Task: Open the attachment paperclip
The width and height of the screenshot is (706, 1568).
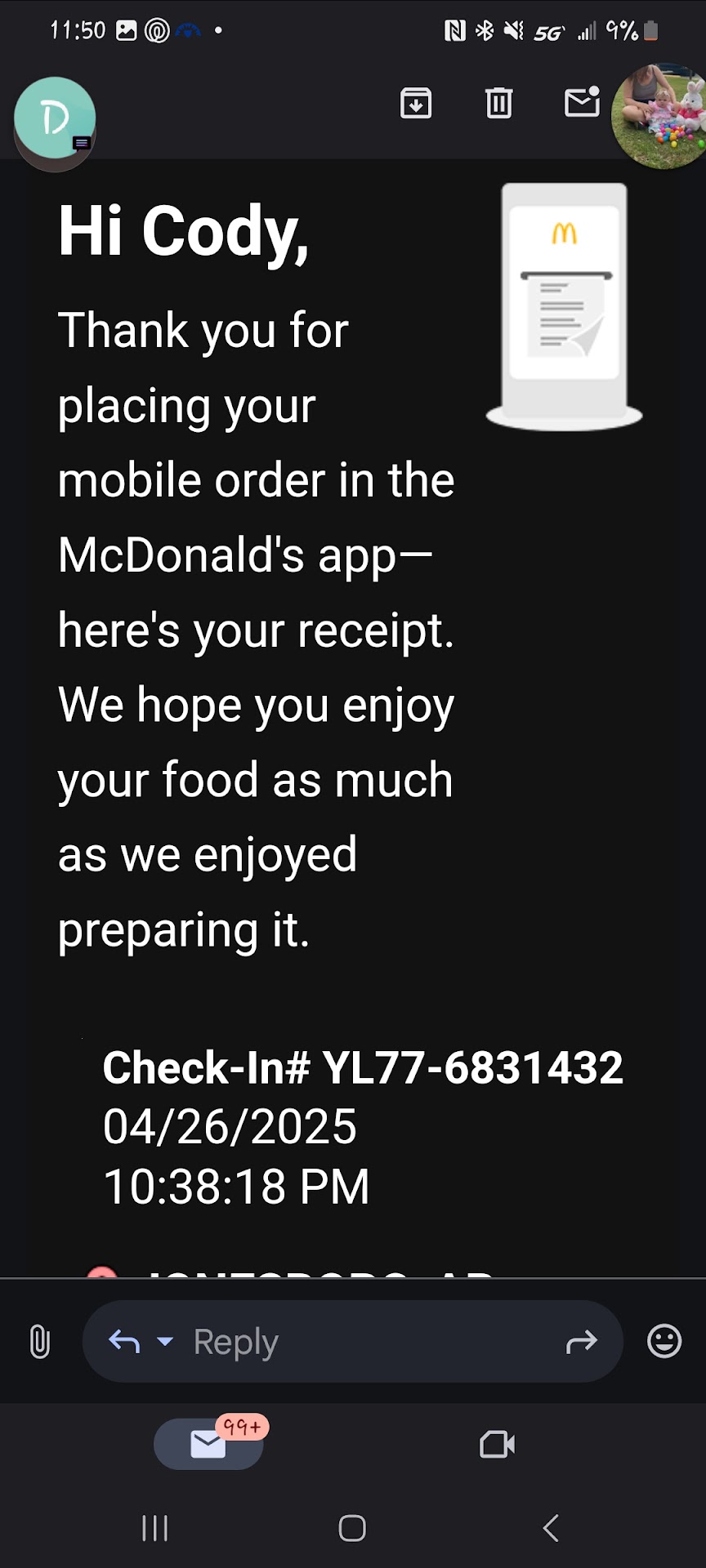Action: [39, 1341]
